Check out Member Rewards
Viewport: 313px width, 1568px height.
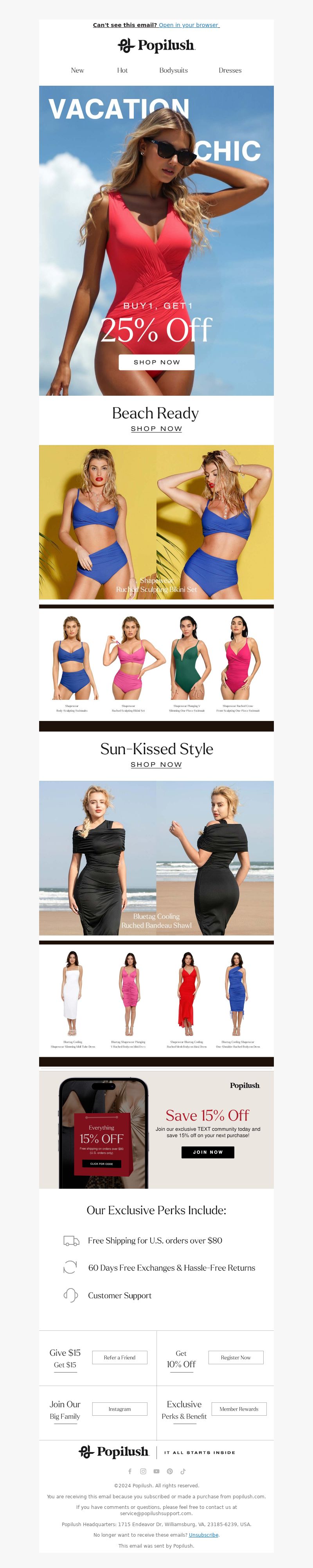point(239,1409)
